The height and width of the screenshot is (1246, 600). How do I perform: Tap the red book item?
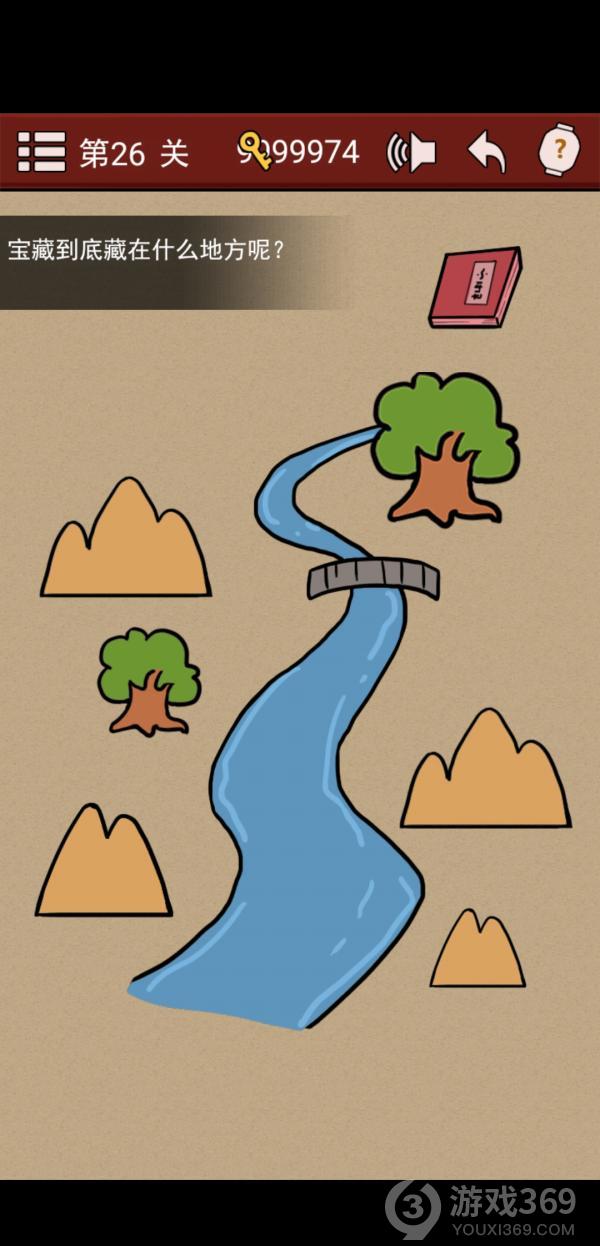475,288
